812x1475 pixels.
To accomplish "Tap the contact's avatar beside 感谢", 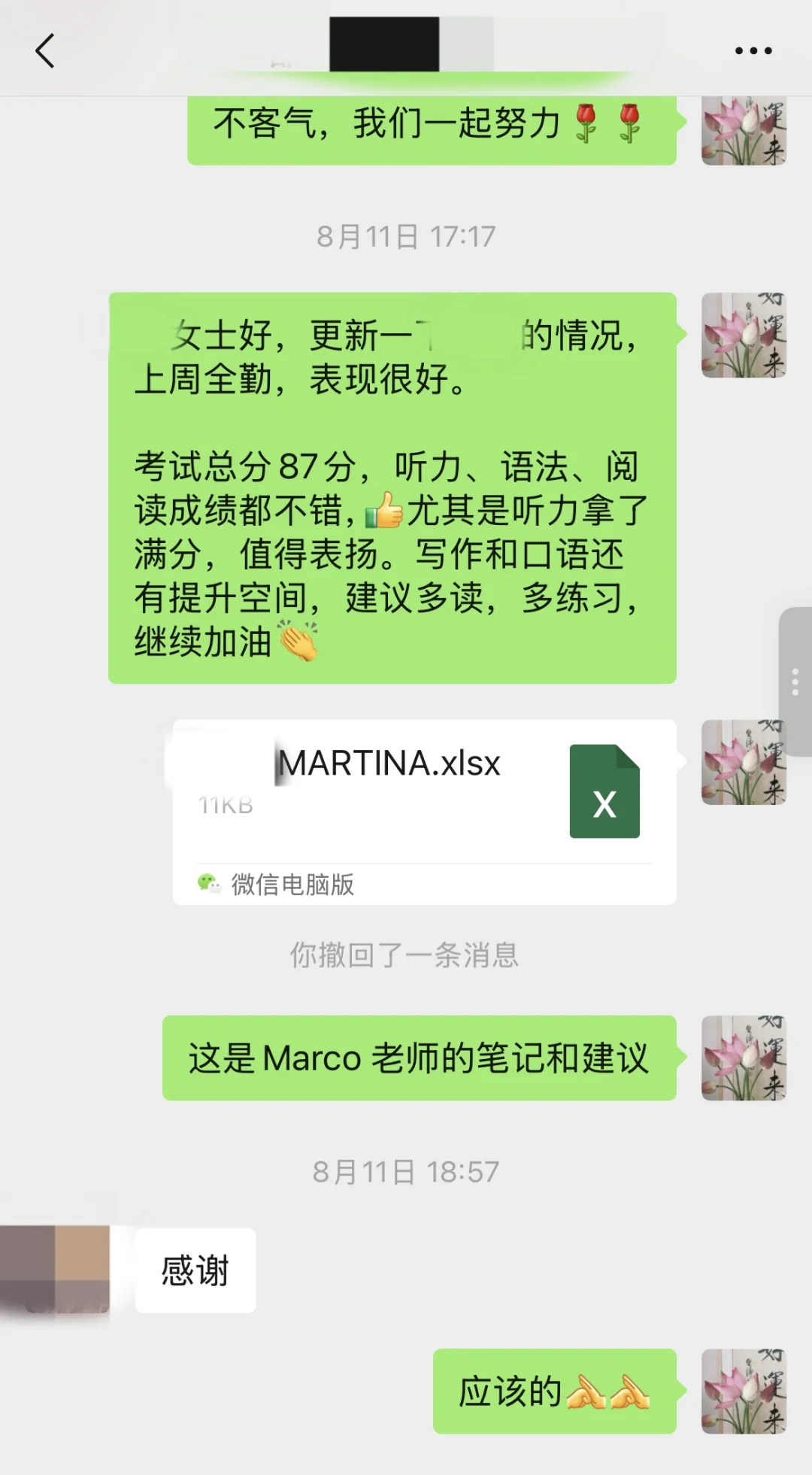I will (55, 1269).
